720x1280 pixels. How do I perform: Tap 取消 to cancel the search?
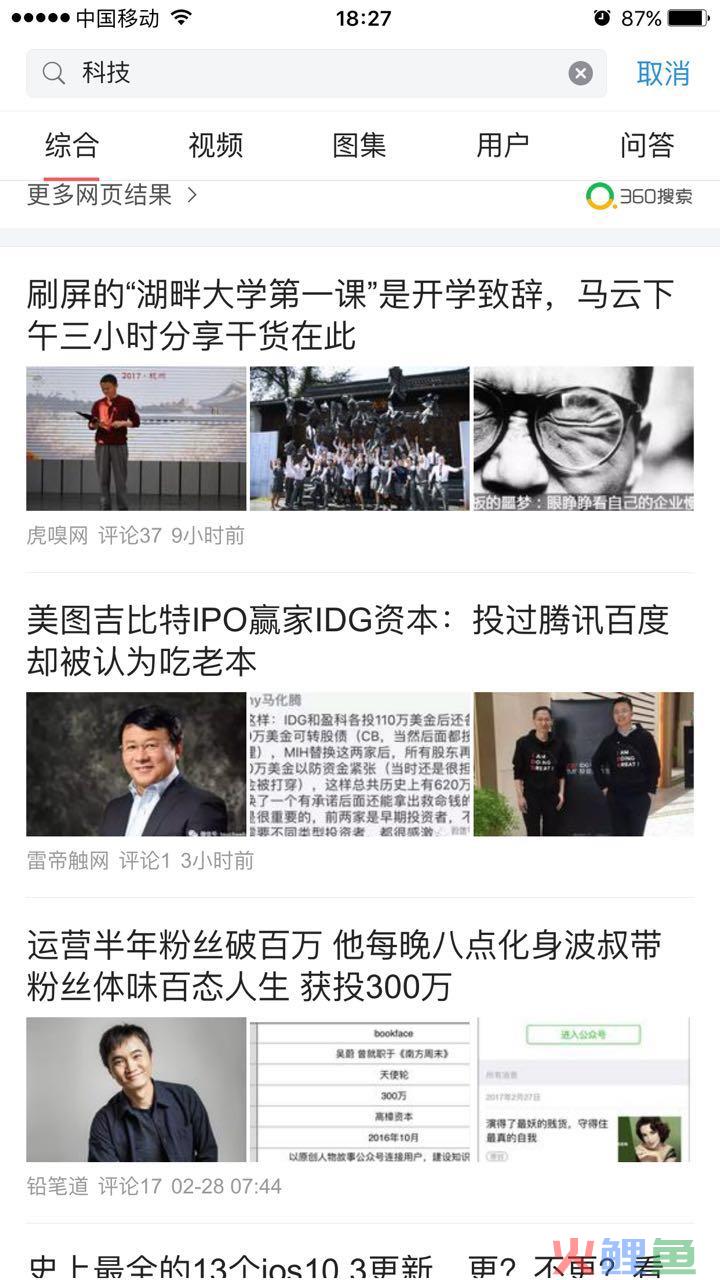click(x=663, y=73)
